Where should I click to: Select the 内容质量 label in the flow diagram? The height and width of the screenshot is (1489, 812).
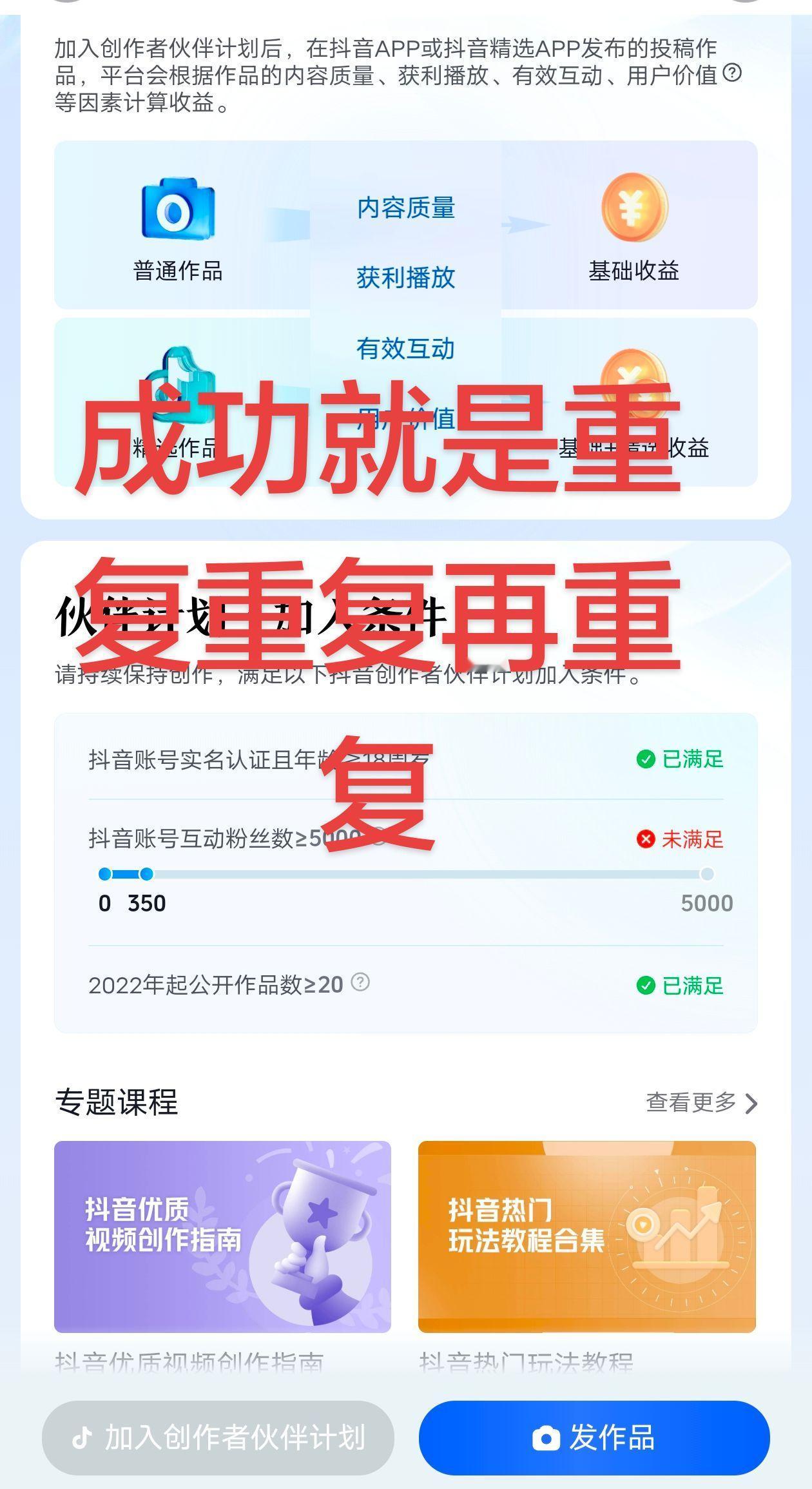pyautogui.click(x=407, y=208)
